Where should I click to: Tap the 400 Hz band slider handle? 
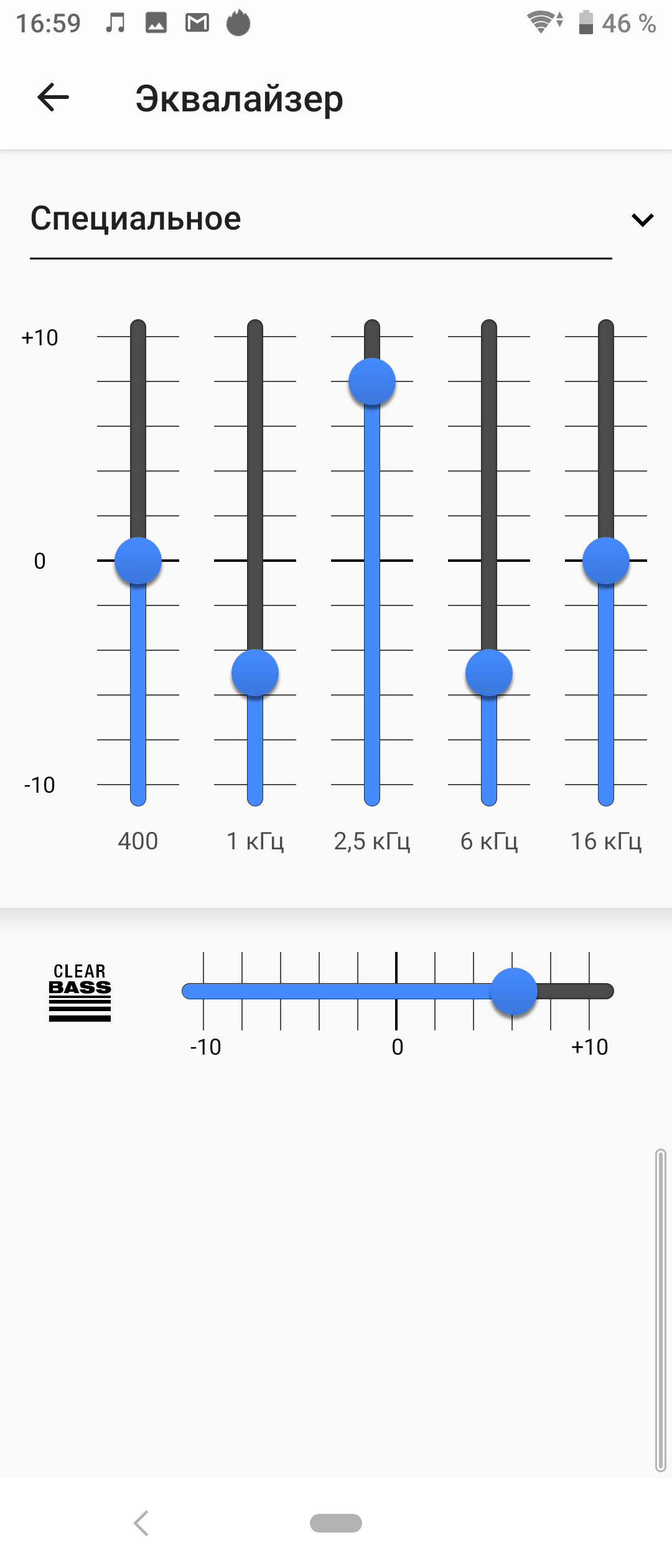pyautogui.click(x=138, y=561)
